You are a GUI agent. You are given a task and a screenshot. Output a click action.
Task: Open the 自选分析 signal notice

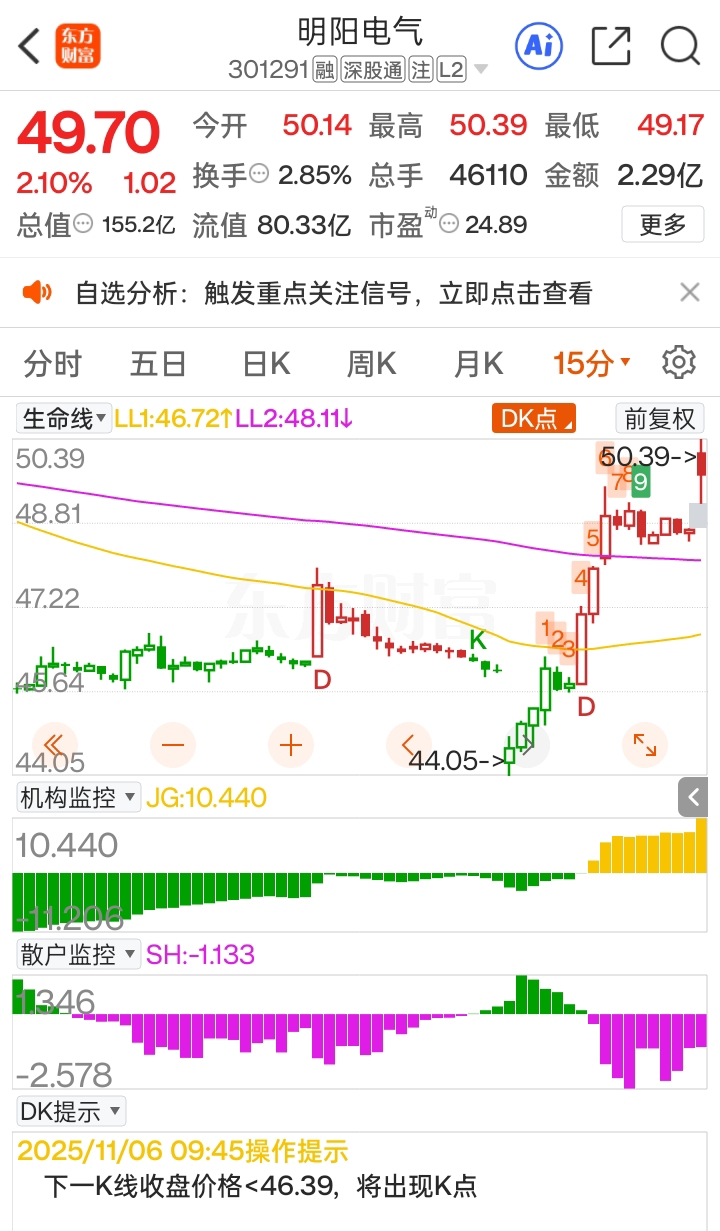coord(334,293)
